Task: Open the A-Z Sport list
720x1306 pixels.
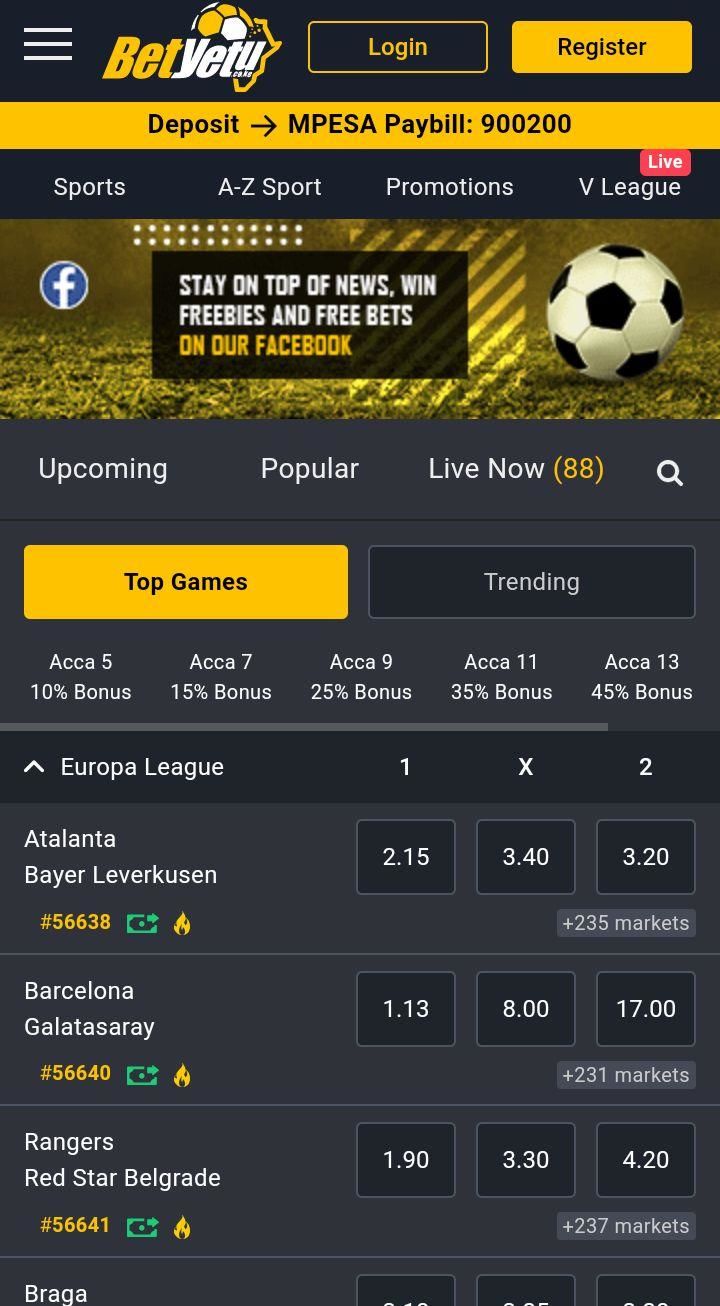Action: 270,187
